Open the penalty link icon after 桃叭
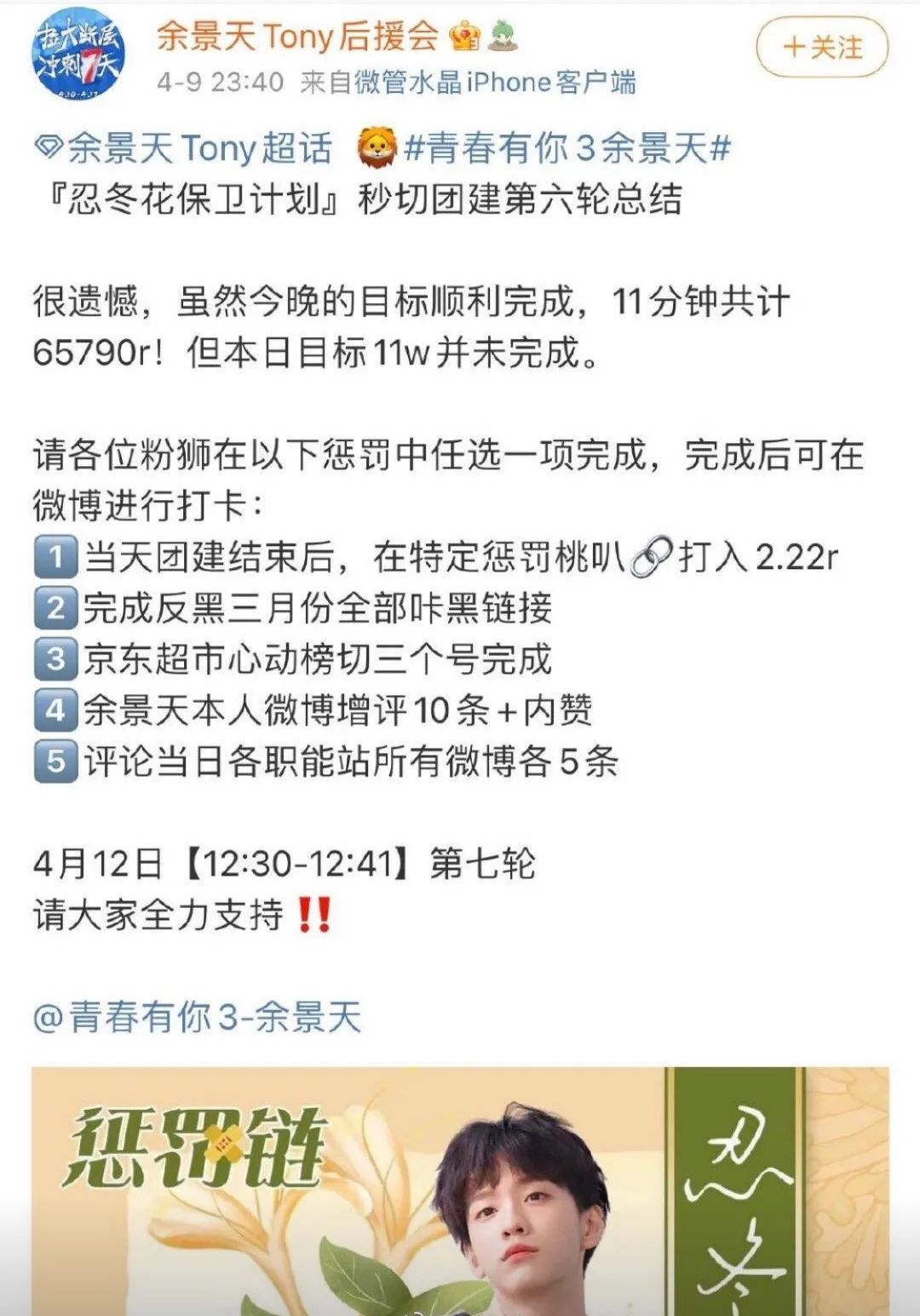 click(x=652, y=558)
